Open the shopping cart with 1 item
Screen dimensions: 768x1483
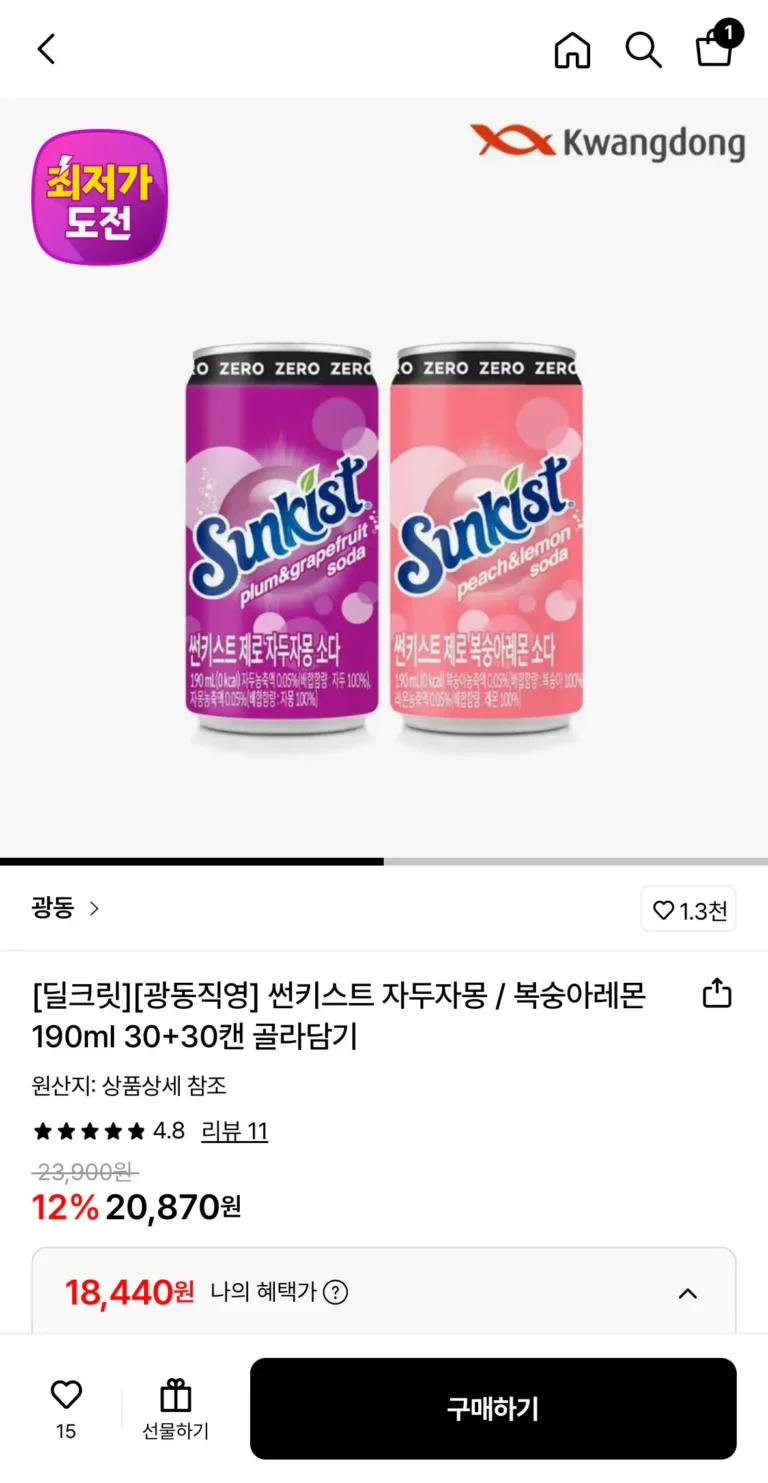point(716,47)
